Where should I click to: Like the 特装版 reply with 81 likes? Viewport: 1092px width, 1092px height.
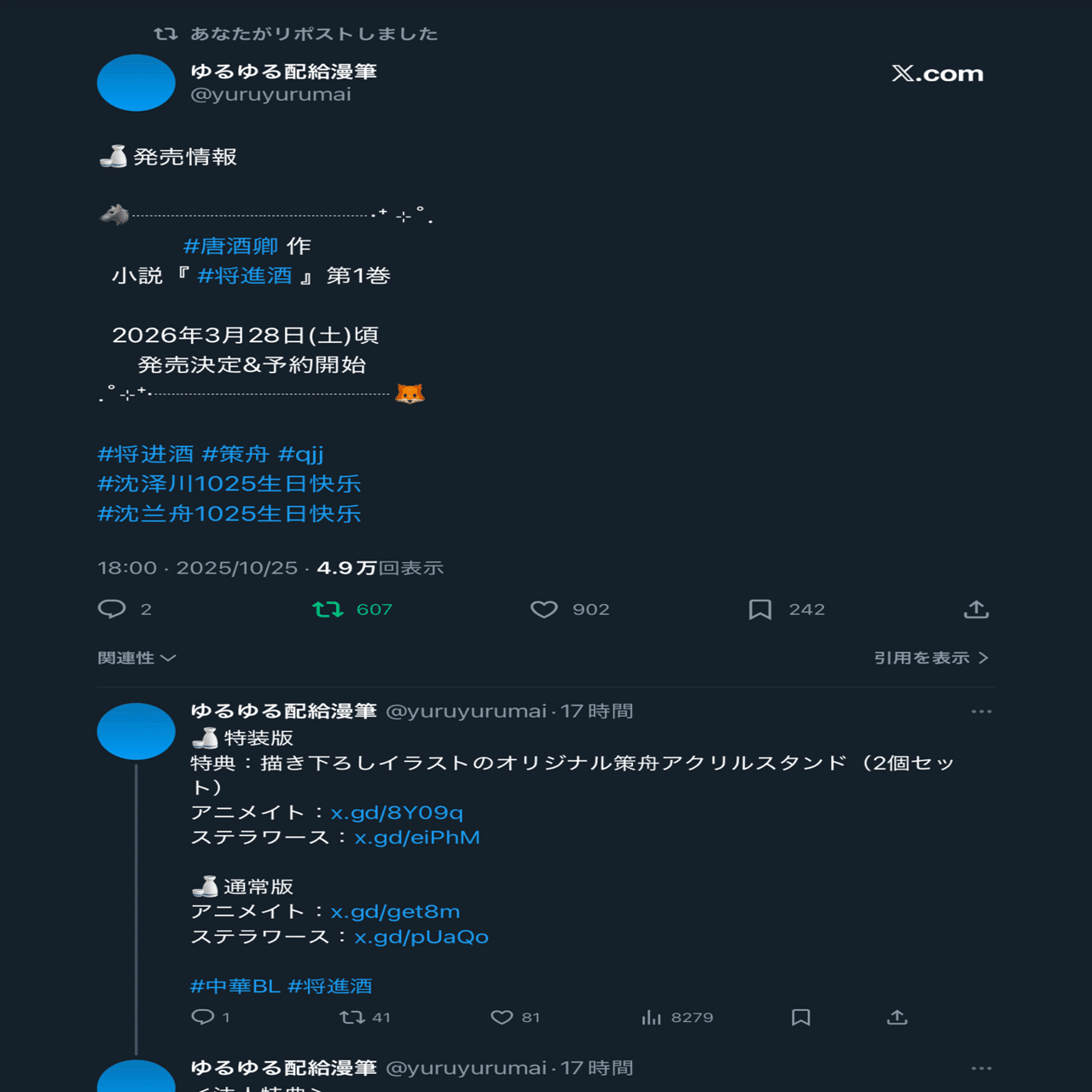point(502,1017)
